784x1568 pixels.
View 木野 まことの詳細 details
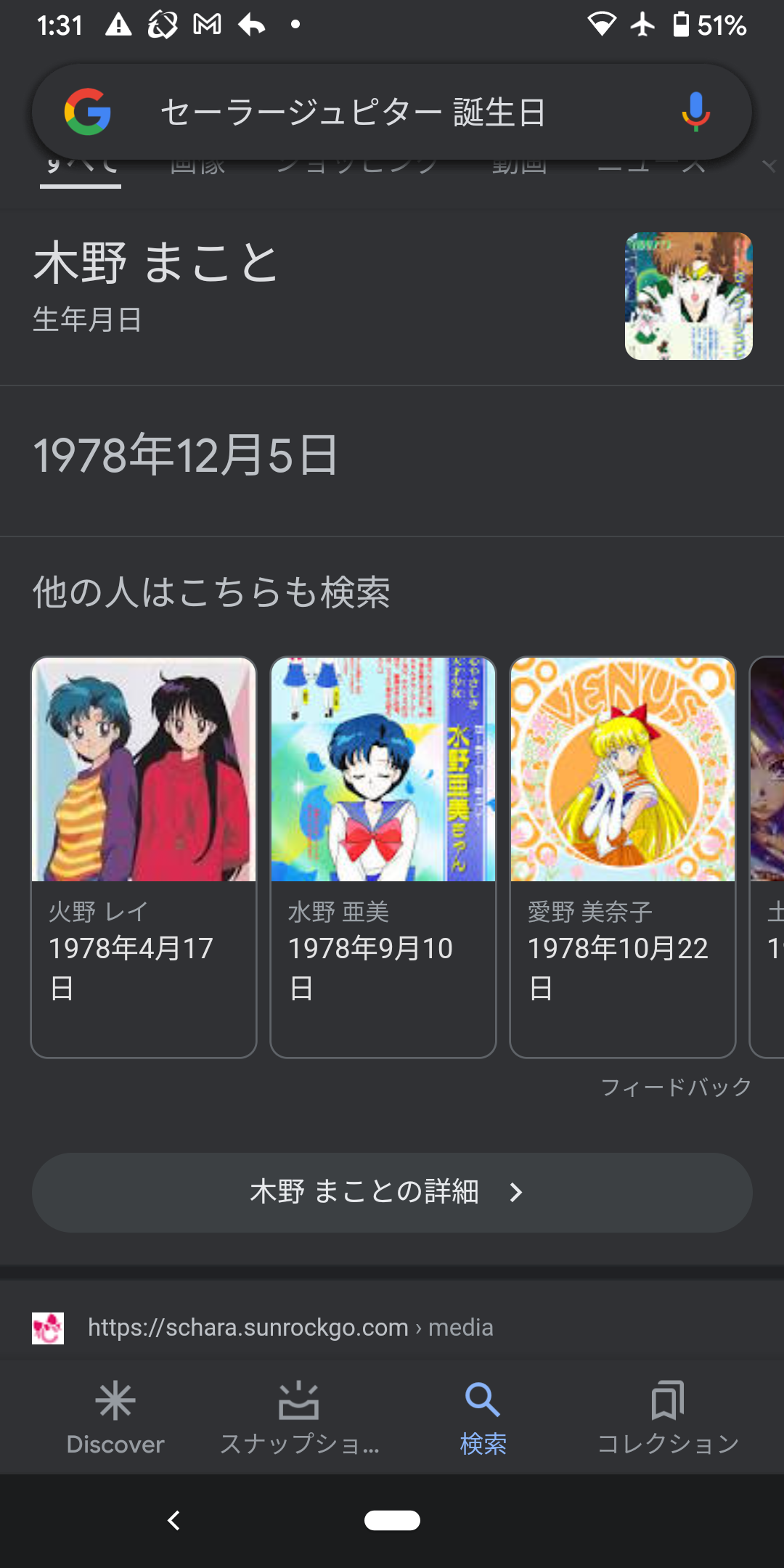coord(392,1192)
